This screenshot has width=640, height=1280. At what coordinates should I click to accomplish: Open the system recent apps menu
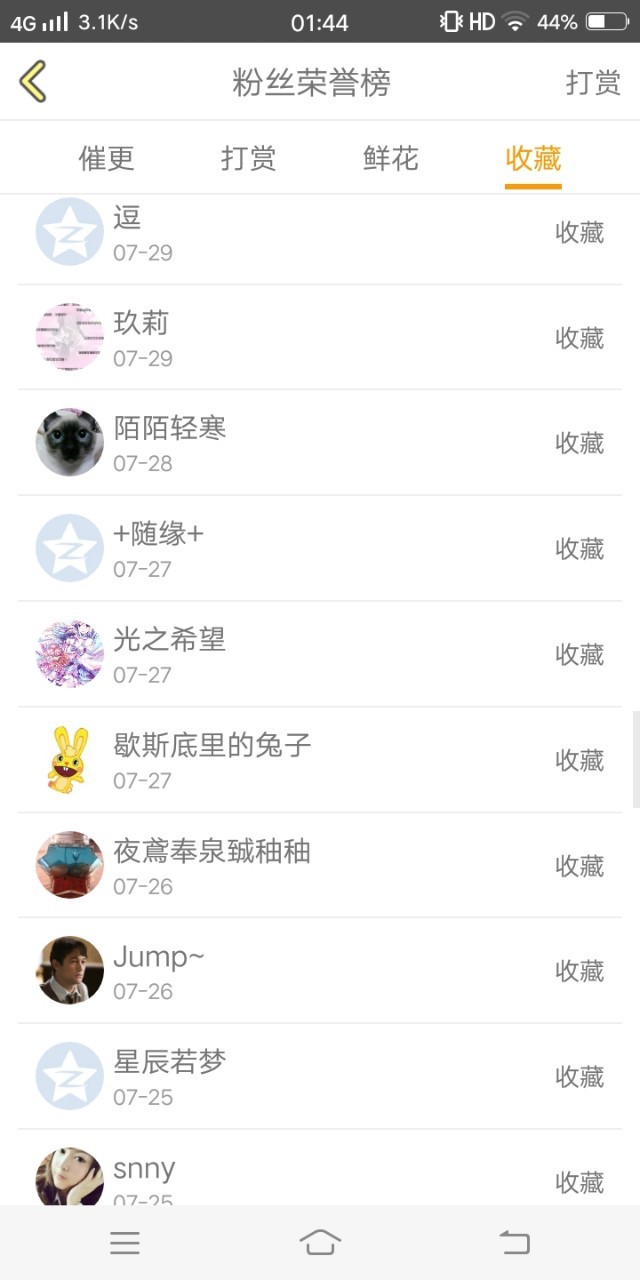click(125, 1243)
